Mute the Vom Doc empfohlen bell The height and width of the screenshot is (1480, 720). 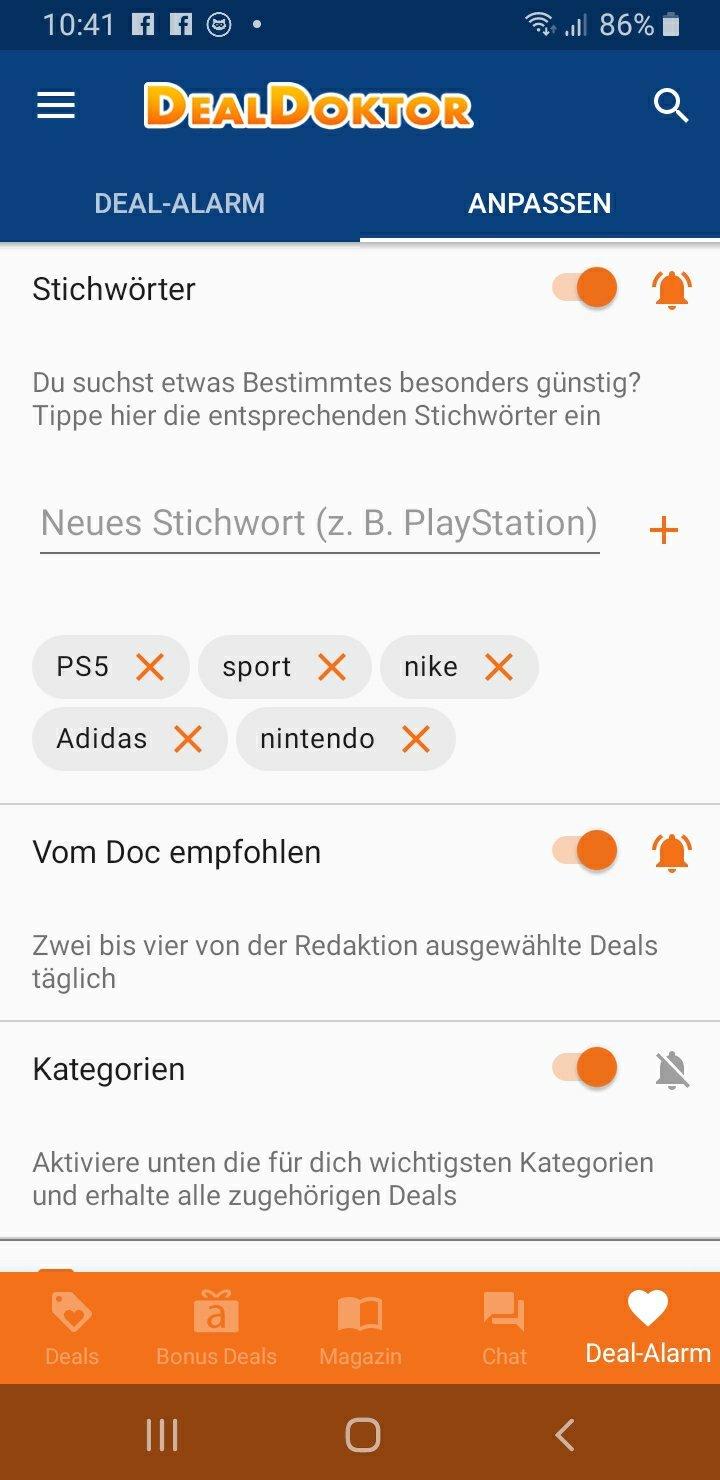point(672,852)
